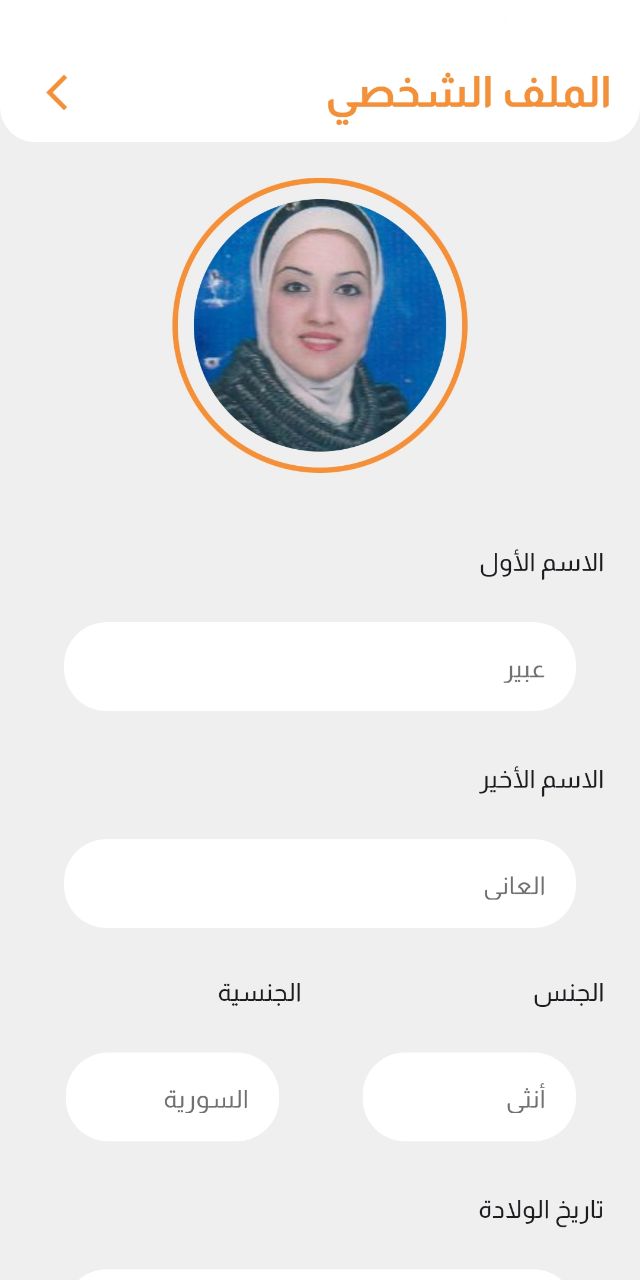This screenshot has height=1280, width=640.
Task: Tap the orange back arrow
Action: (57, 92)
